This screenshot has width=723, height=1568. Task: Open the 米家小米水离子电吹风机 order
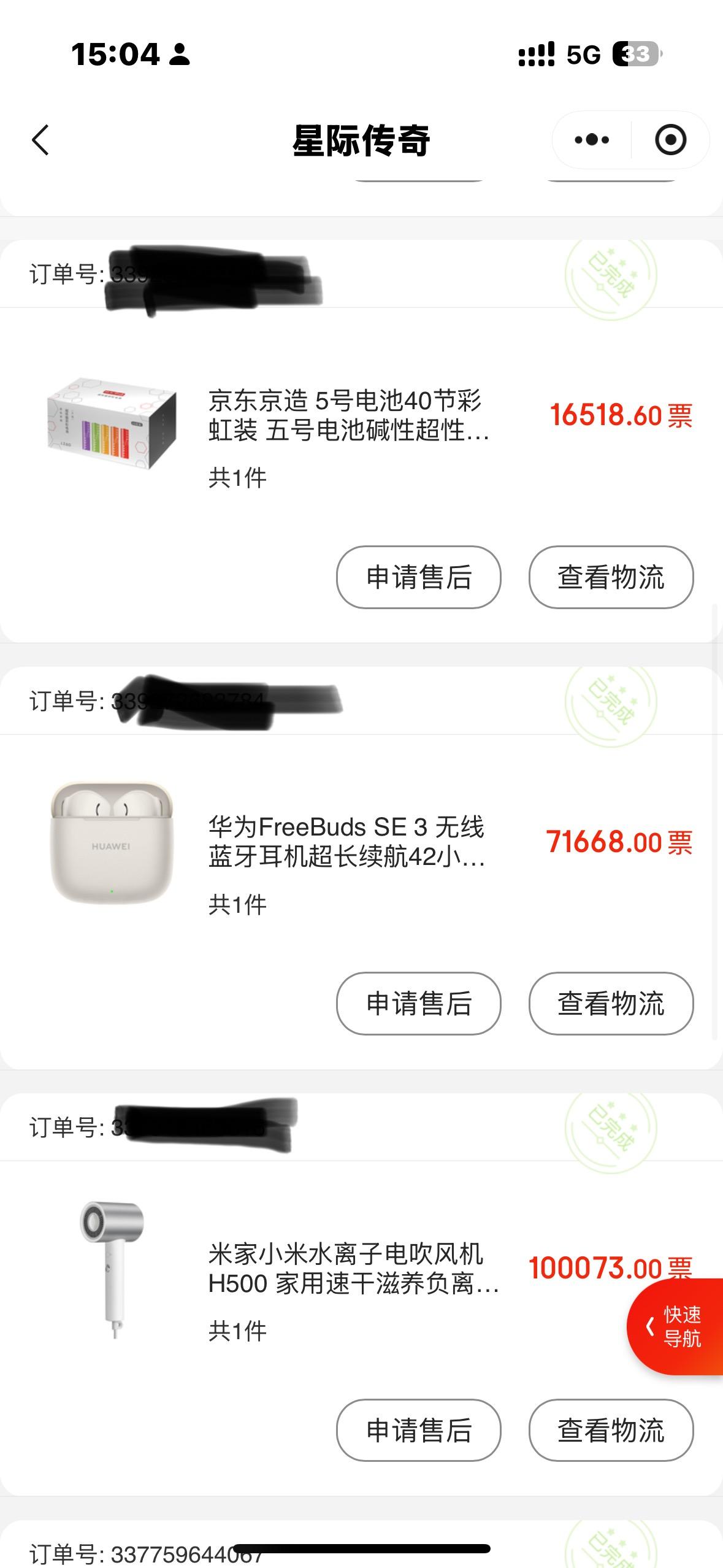click(353, 1269)
